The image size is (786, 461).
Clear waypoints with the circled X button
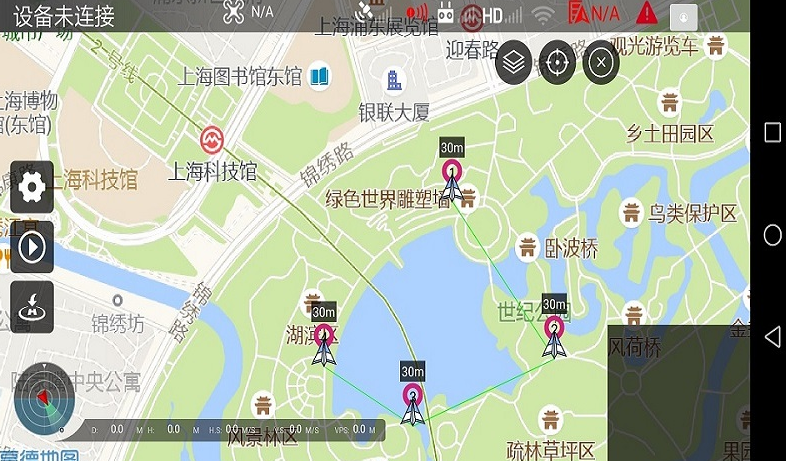tap(600, 62)
